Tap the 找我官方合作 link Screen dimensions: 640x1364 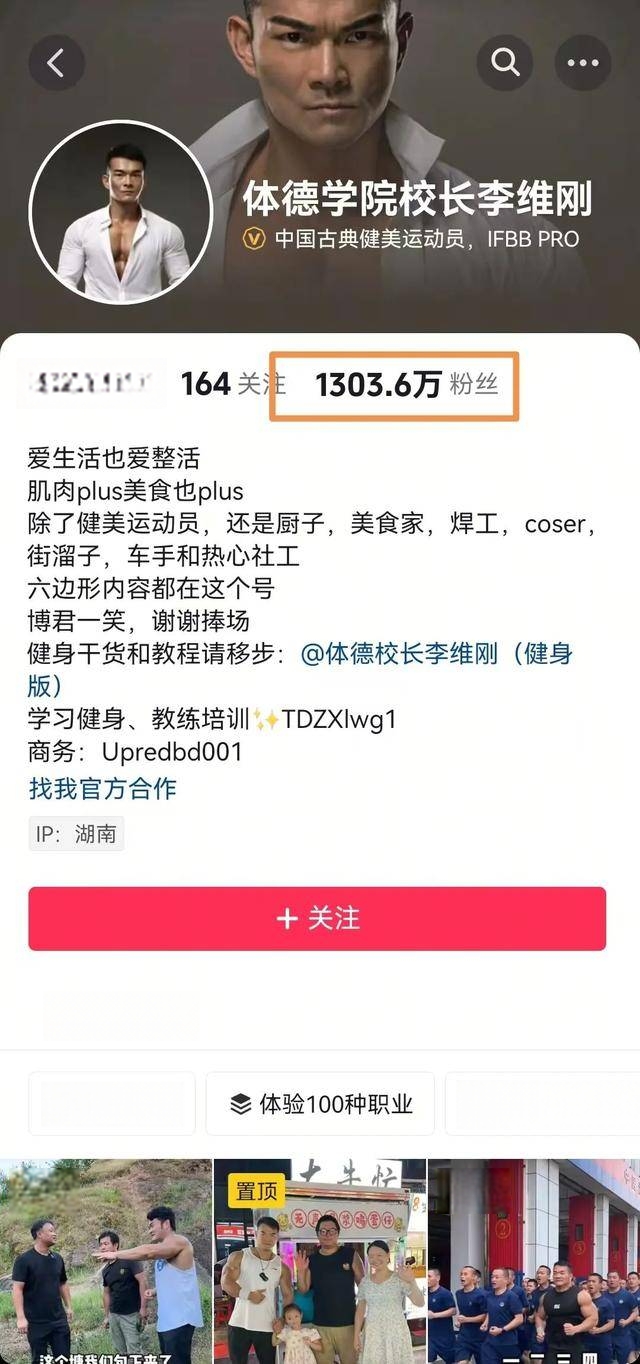point(102,788)
